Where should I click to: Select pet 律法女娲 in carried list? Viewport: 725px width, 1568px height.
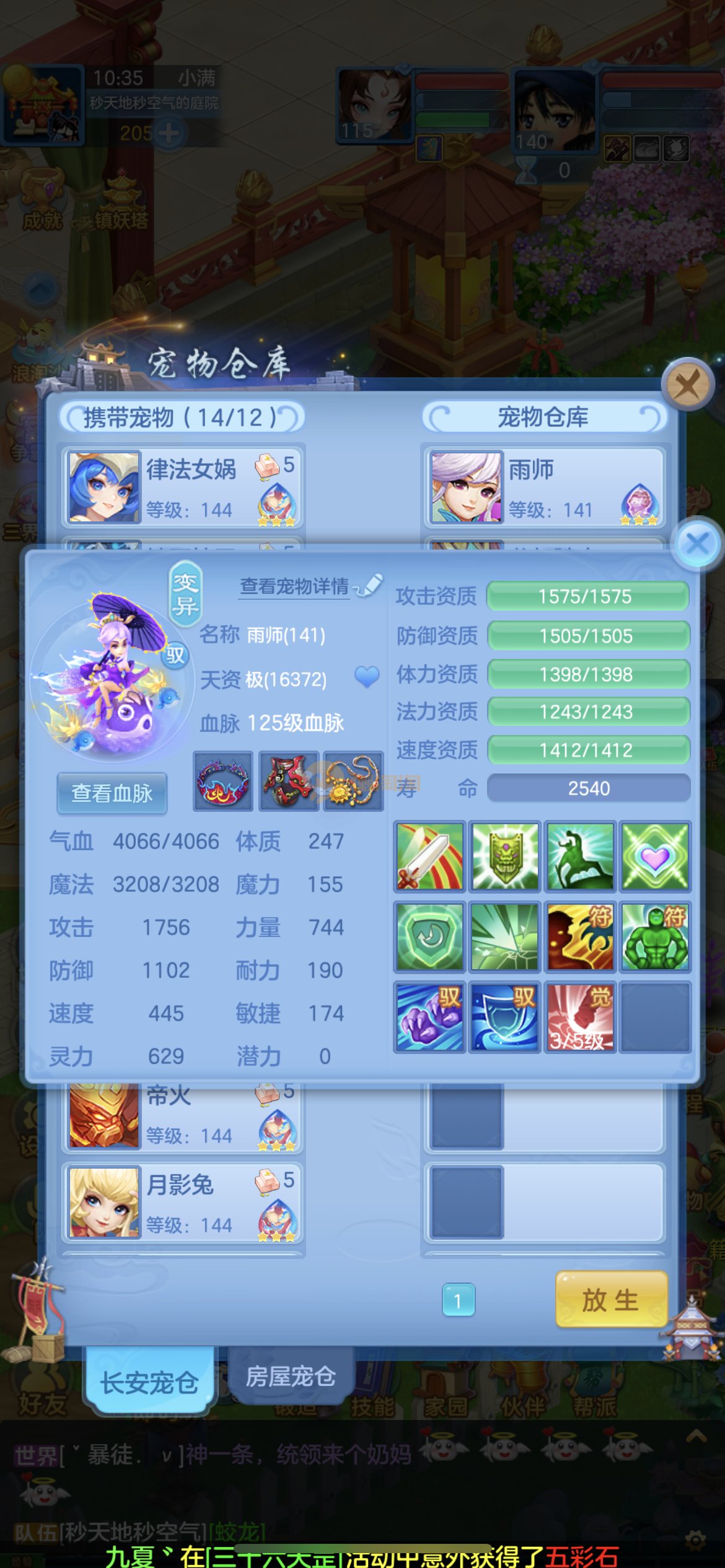click(x=182, y=487)
